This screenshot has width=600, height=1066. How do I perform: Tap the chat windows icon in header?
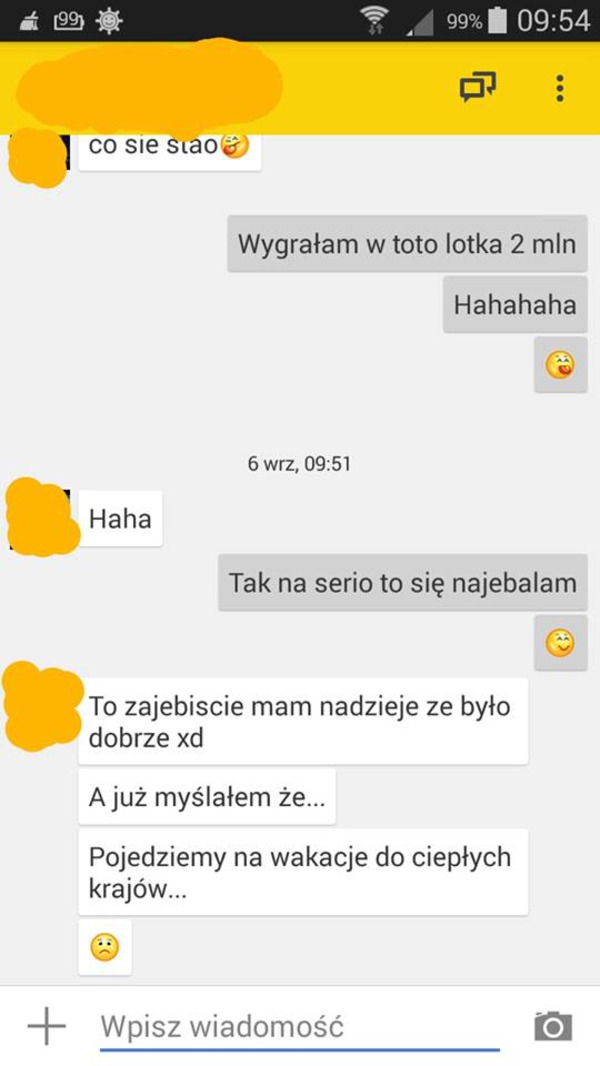(478, 88)
